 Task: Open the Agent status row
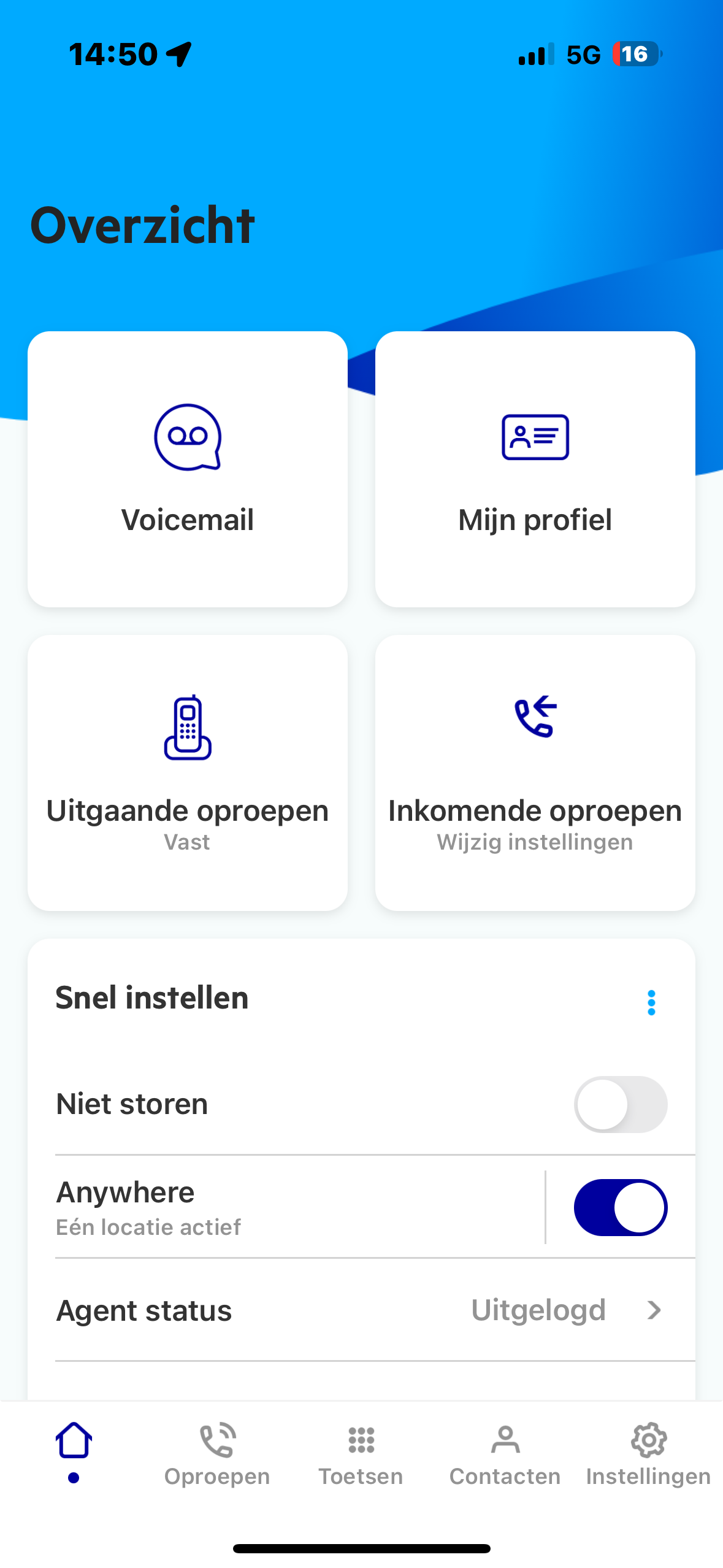tap(361, 1310)
